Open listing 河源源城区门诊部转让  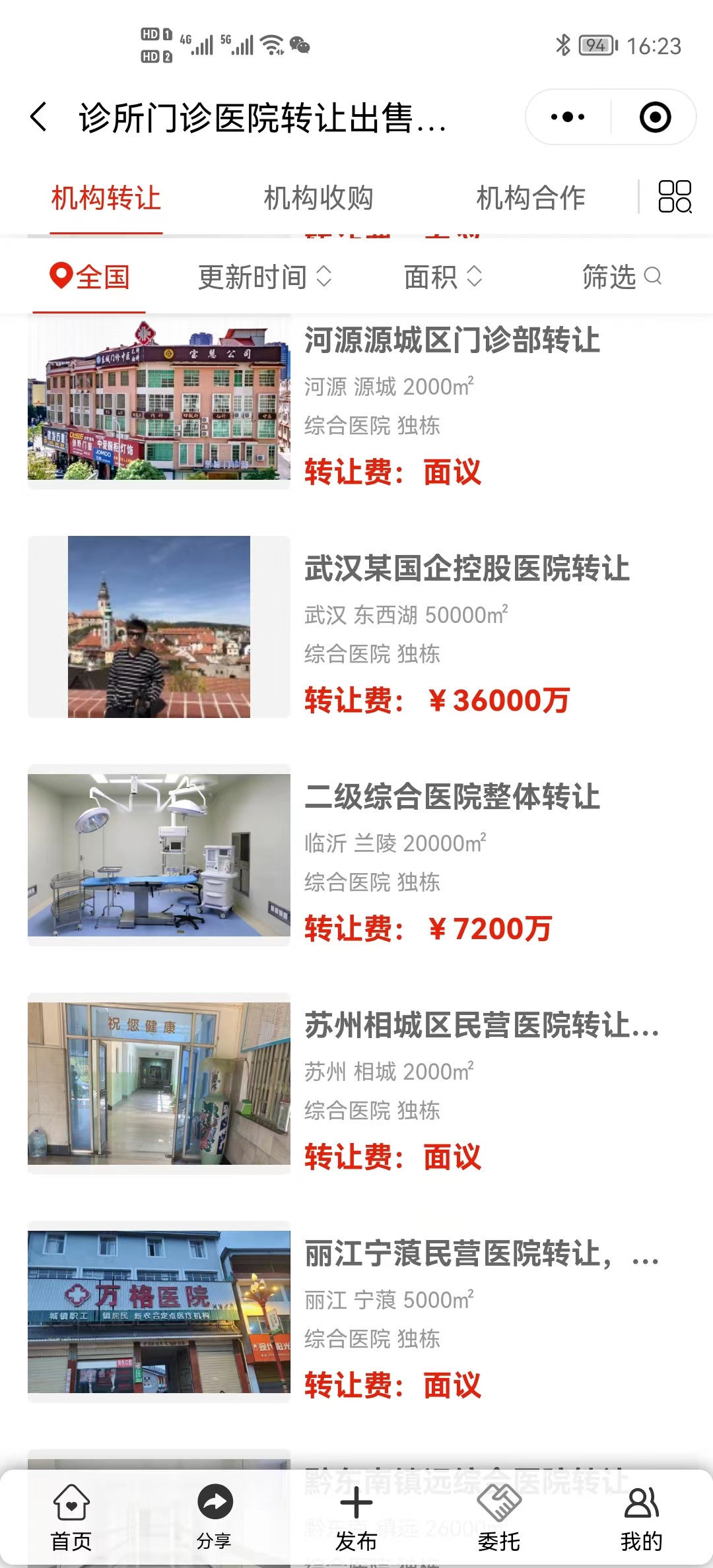pyautogui.click(x=452, y=341)
